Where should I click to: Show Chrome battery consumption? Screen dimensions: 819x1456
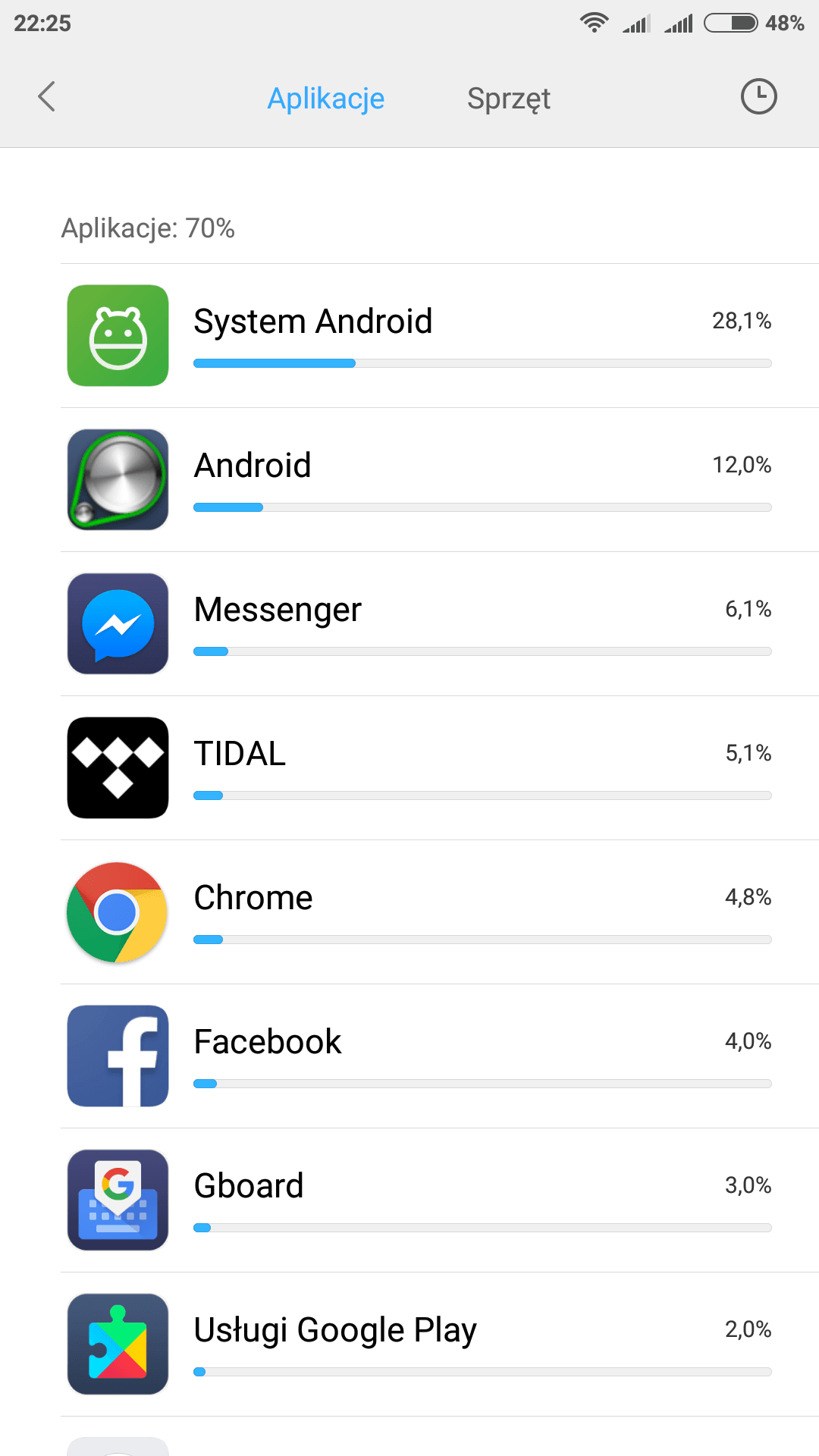tap(440, 912)
